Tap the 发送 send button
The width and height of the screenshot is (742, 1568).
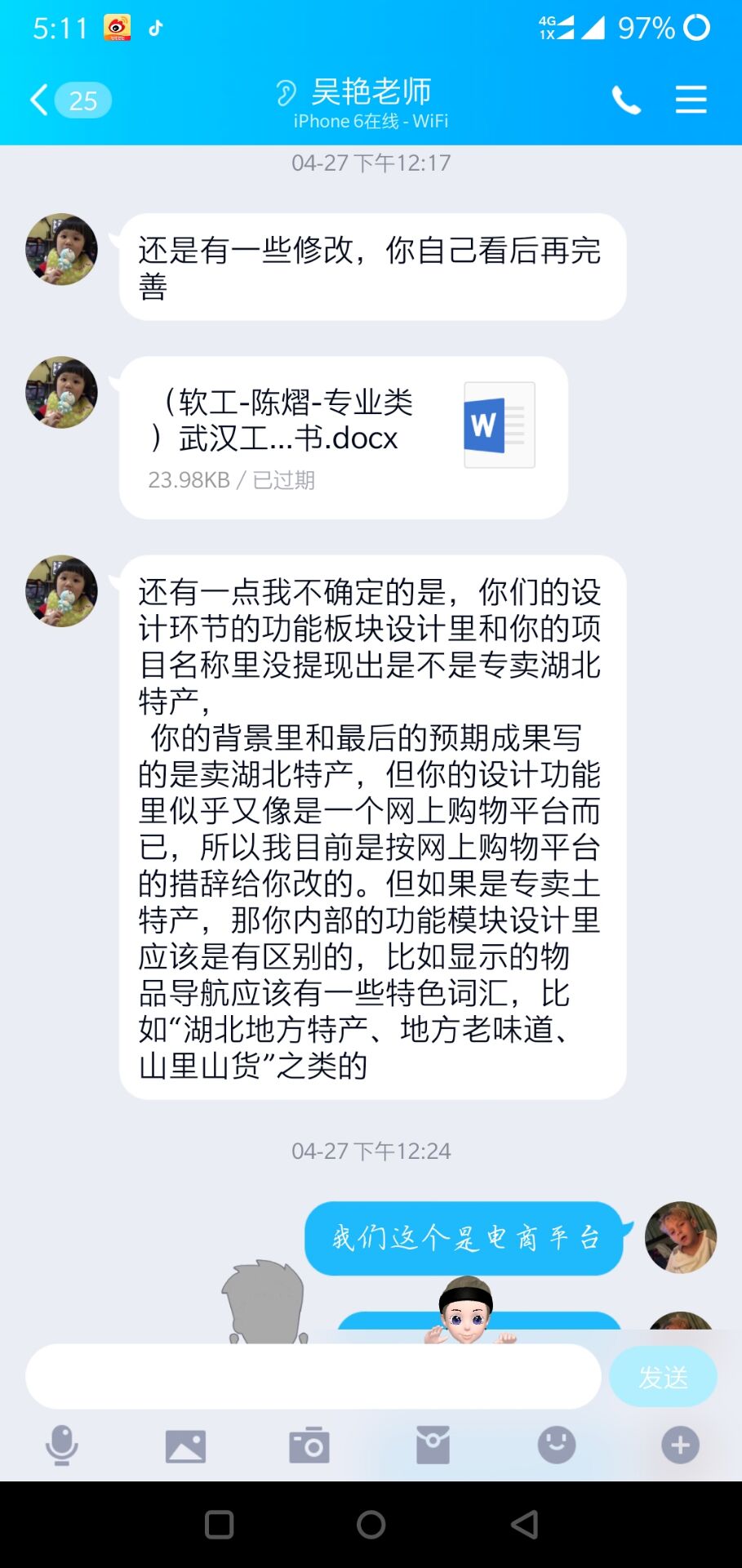663,1377
